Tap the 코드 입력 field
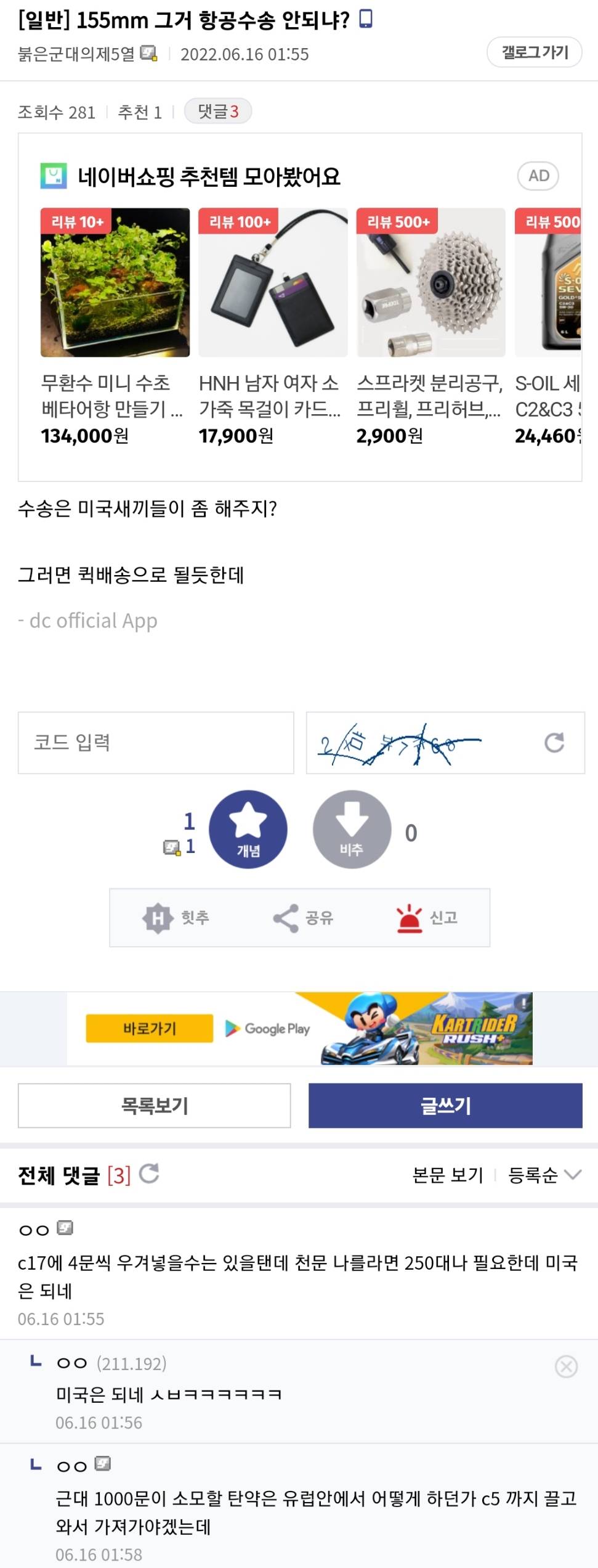598x1568 pixels. pyautogui.click(x=156, y=743)
